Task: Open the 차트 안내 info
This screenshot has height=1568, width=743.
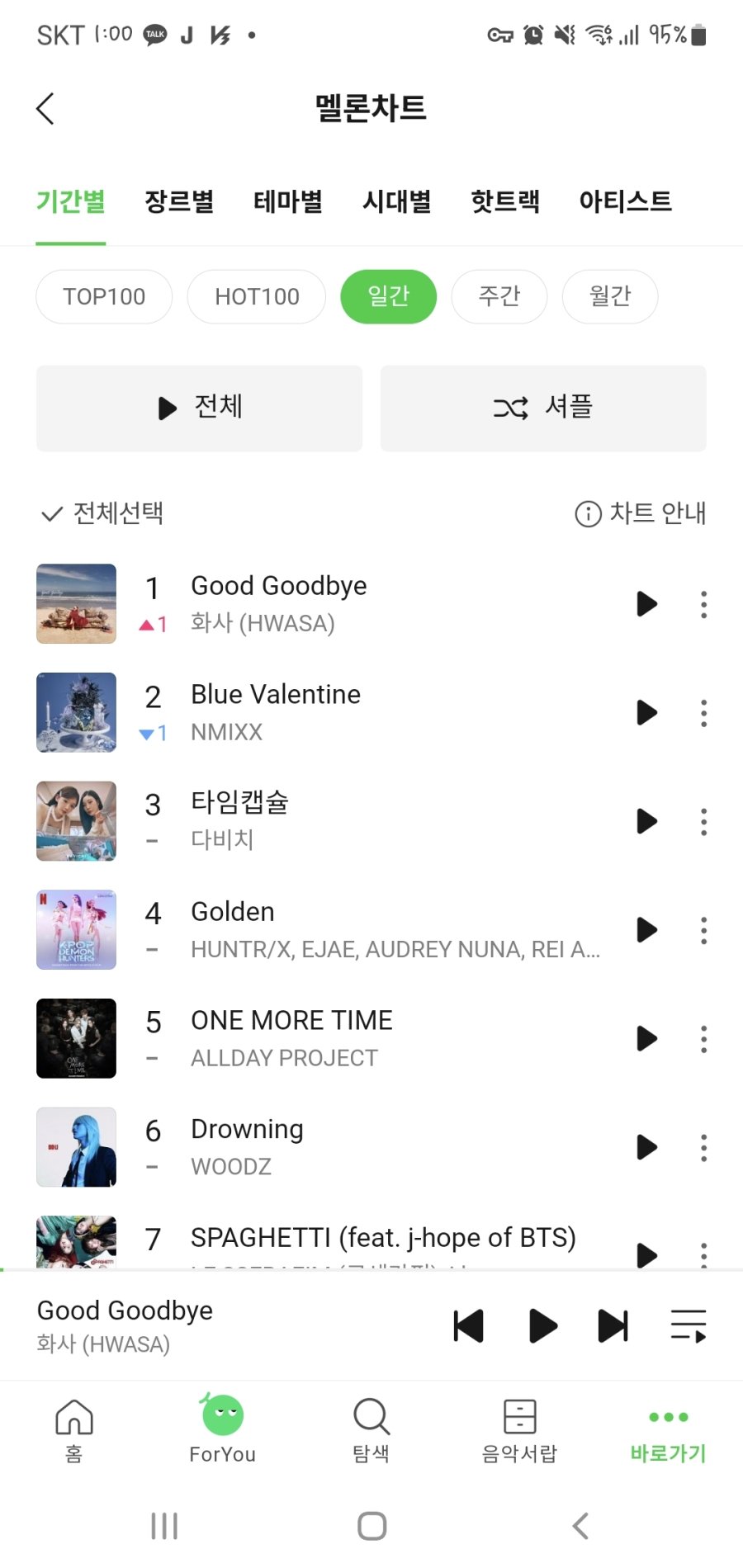Action: [x=641, y=513]
